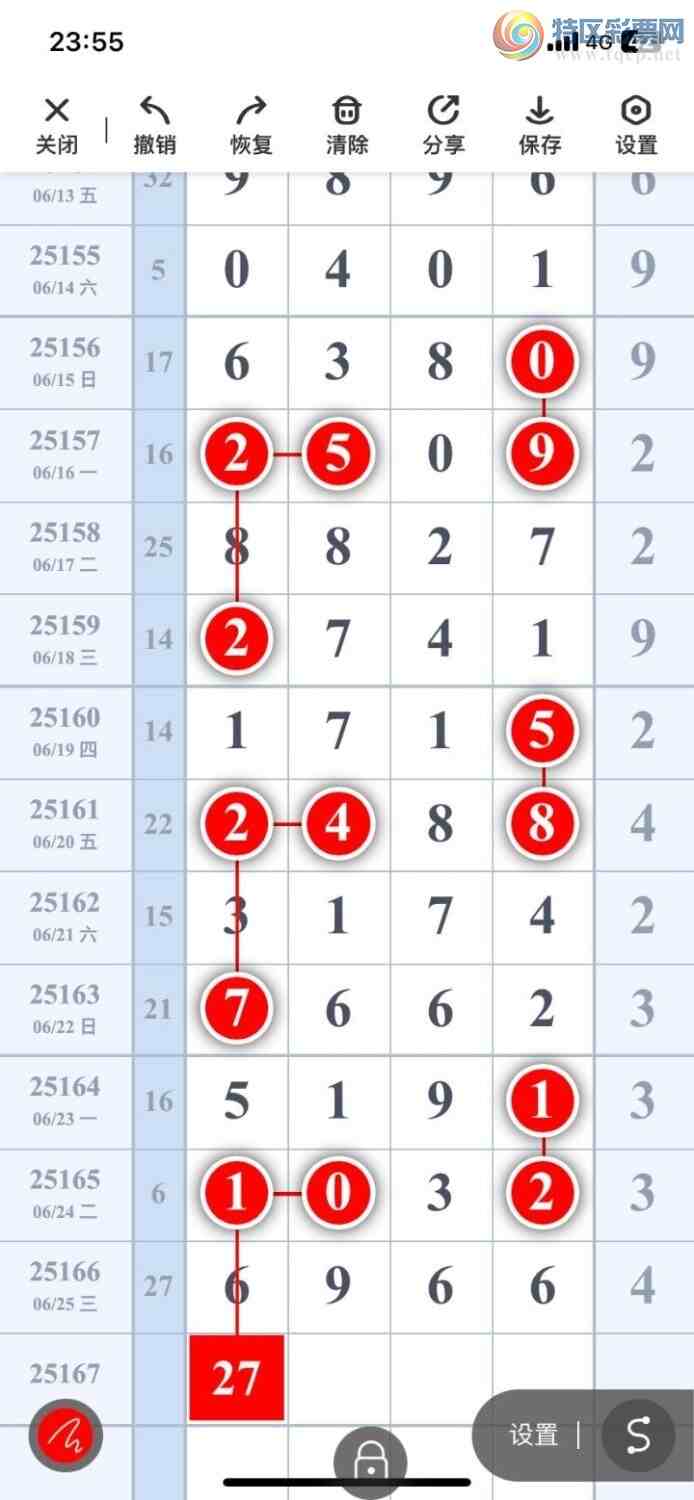Share the chart via 分享

pos(443,126)
